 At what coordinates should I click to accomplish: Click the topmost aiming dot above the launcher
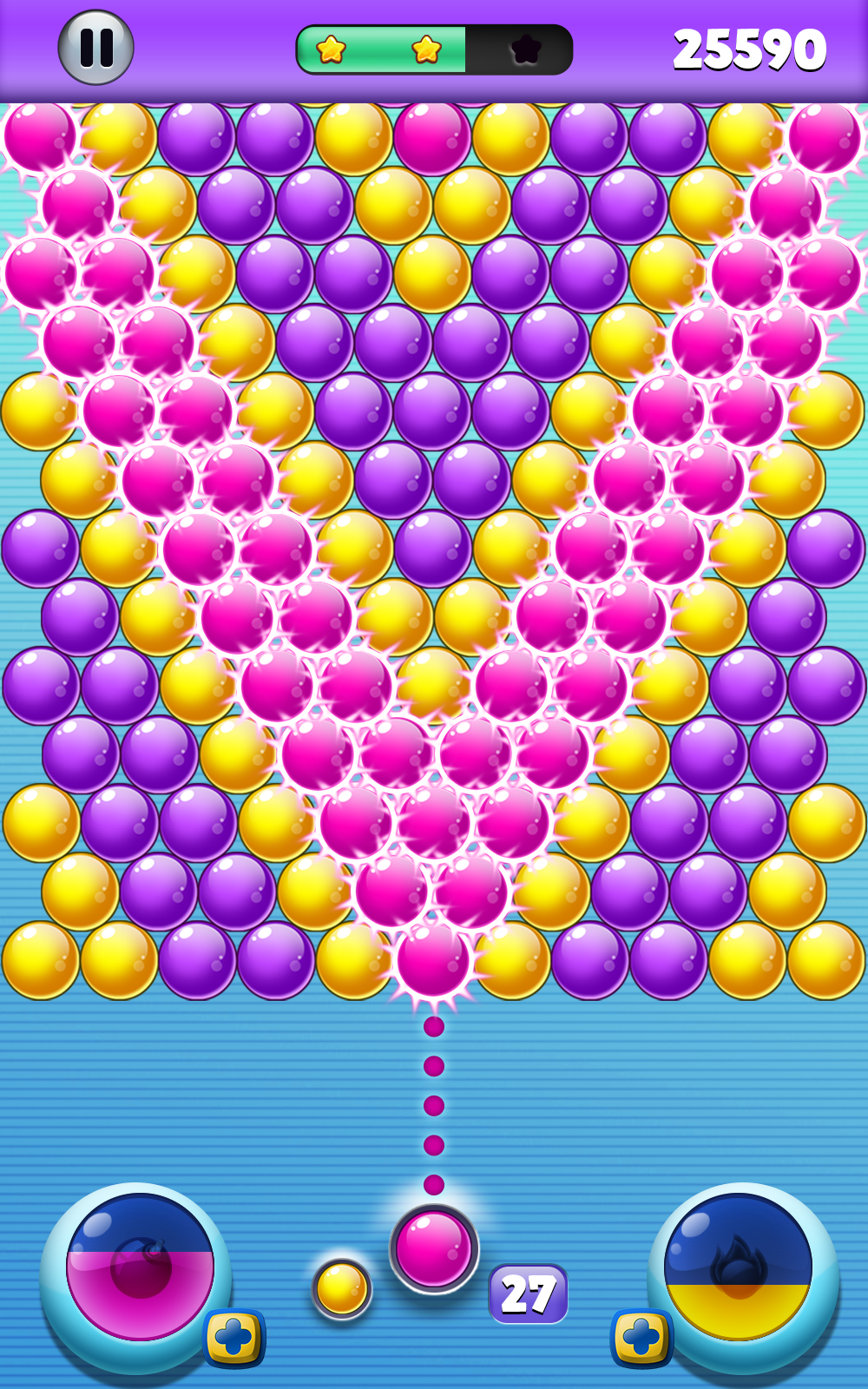click(434, 1029)
